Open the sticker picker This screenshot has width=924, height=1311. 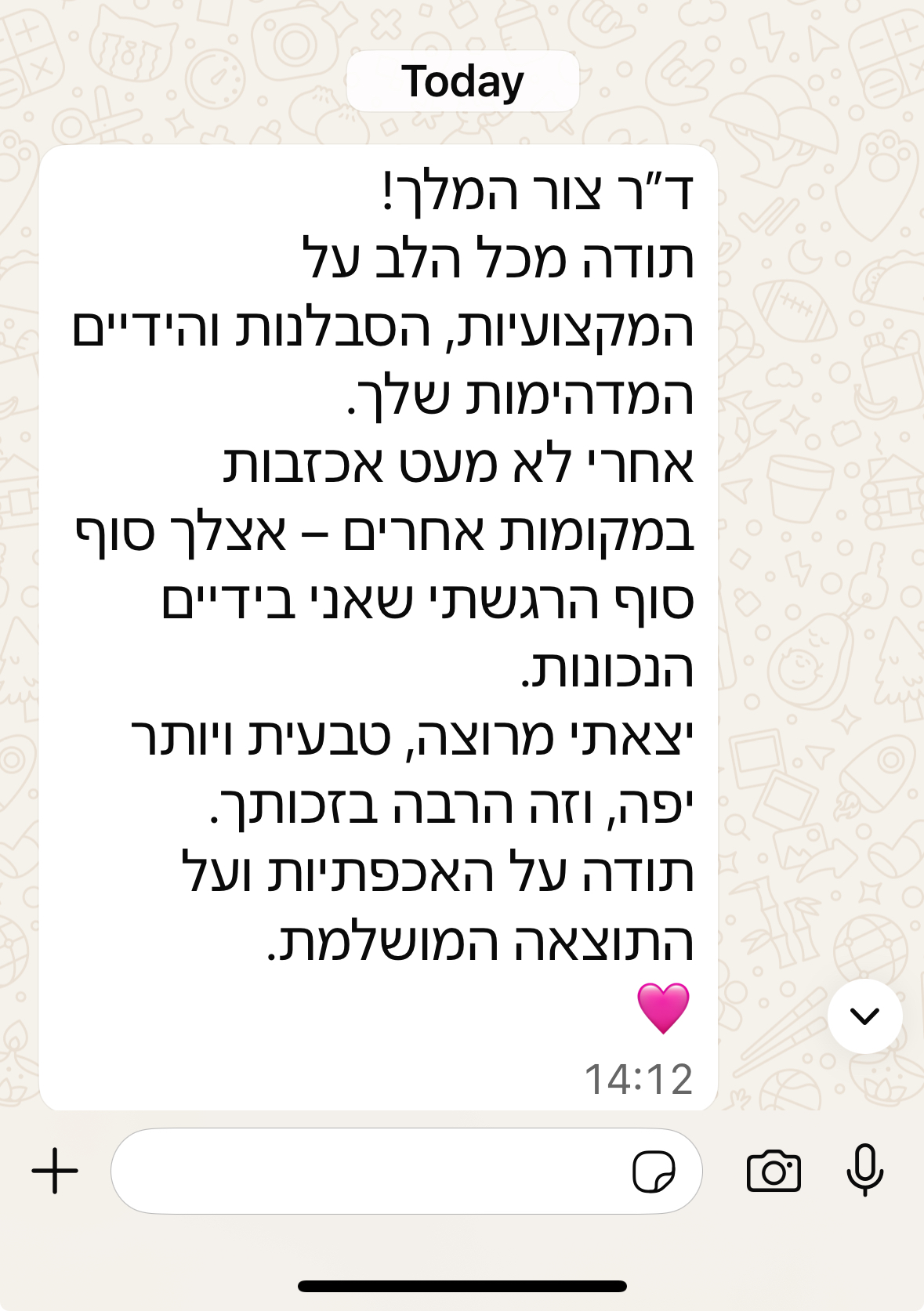(x=654, y=1172)
